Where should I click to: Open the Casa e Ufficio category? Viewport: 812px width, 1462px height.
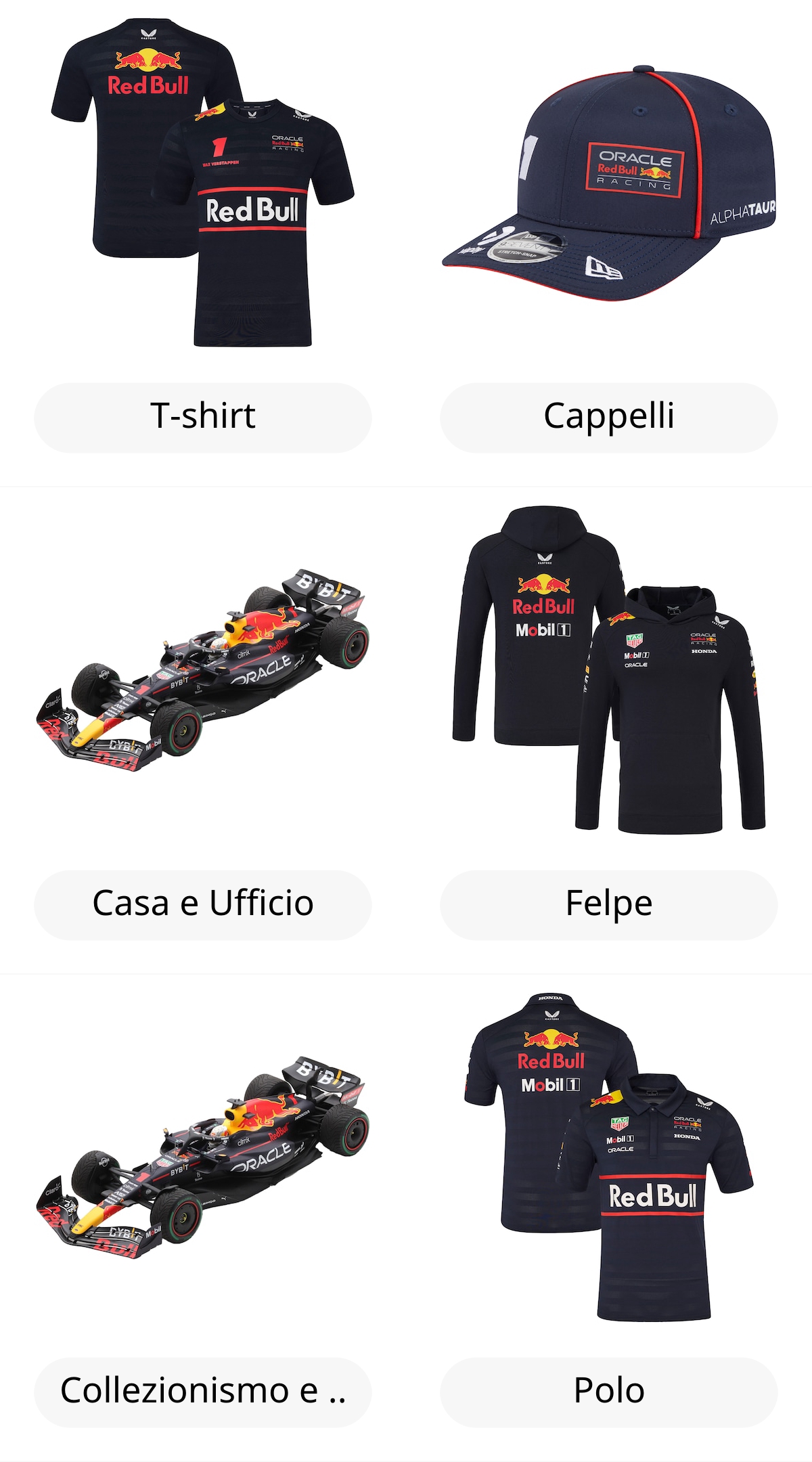tap(203, 904)
